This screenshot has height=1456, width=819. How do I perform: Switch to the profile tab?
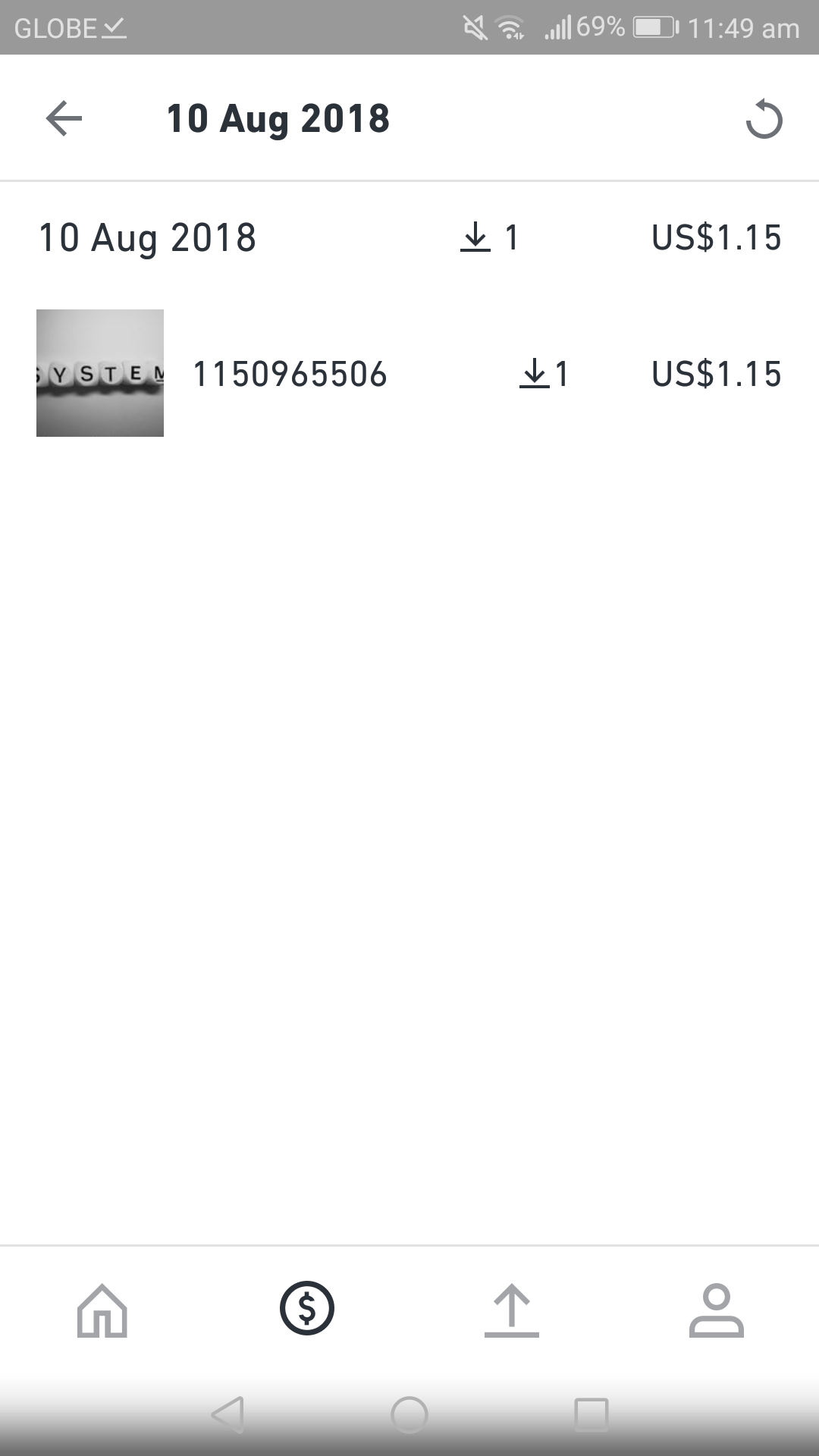716,1310
